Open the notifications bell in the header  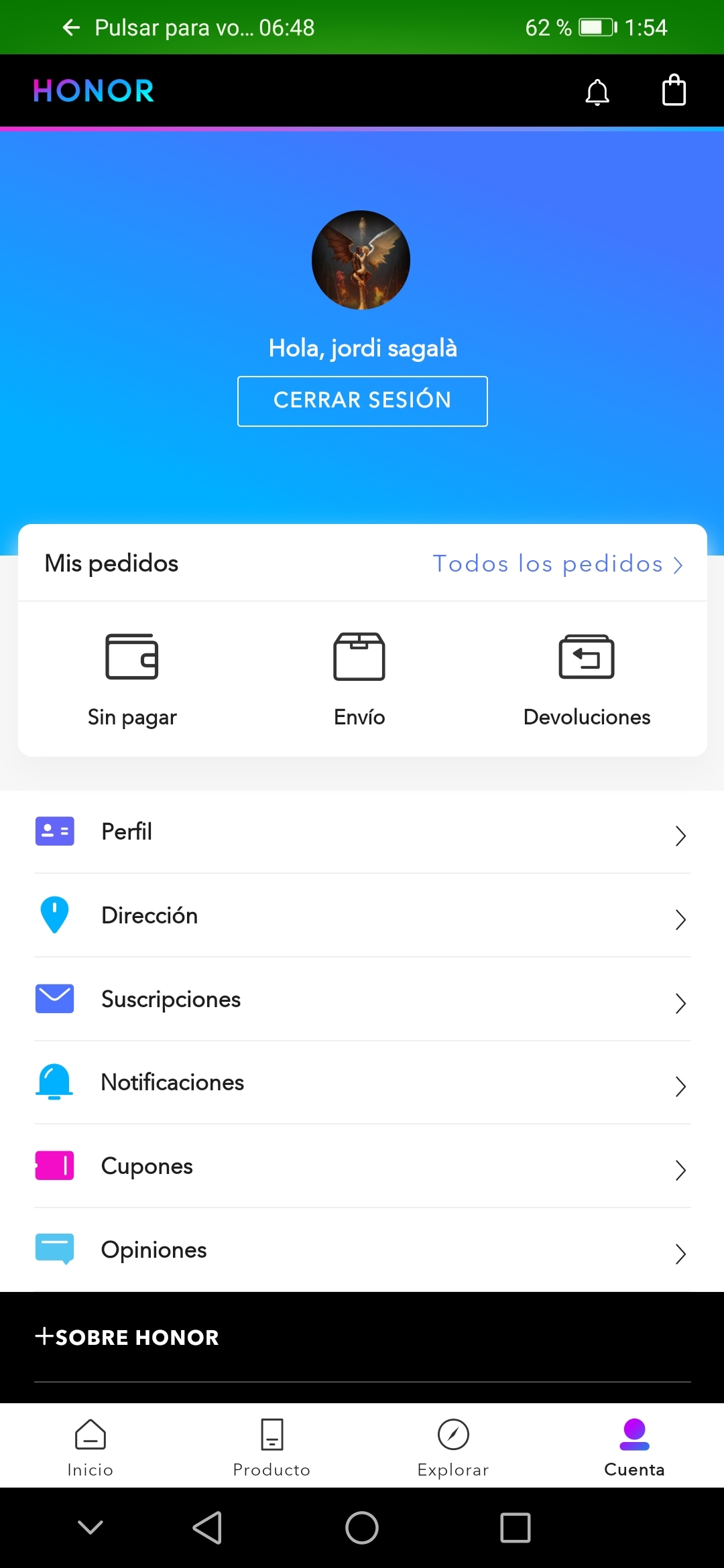[x=597, y=92]
